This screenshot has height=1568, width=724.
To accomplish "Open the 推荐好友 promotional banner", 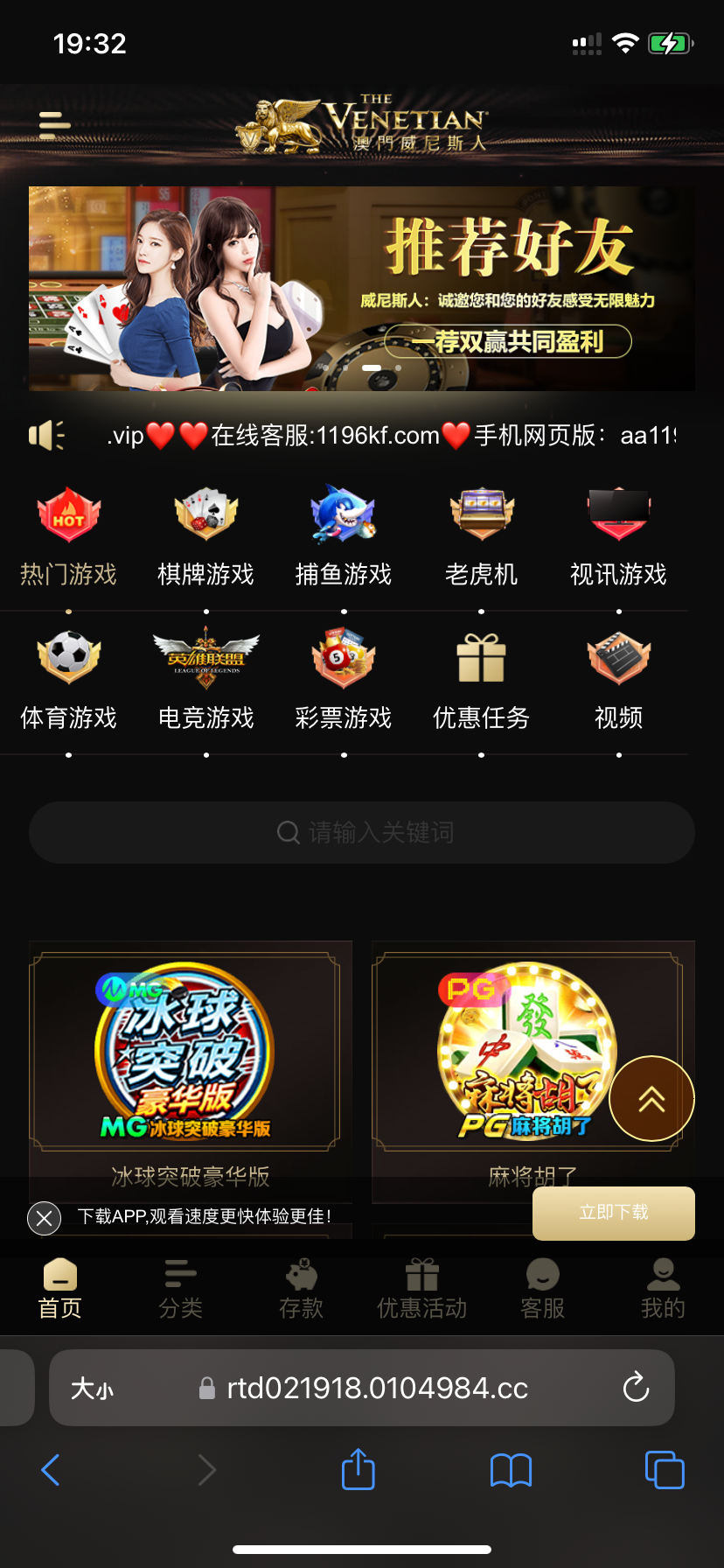I will 362,289.
